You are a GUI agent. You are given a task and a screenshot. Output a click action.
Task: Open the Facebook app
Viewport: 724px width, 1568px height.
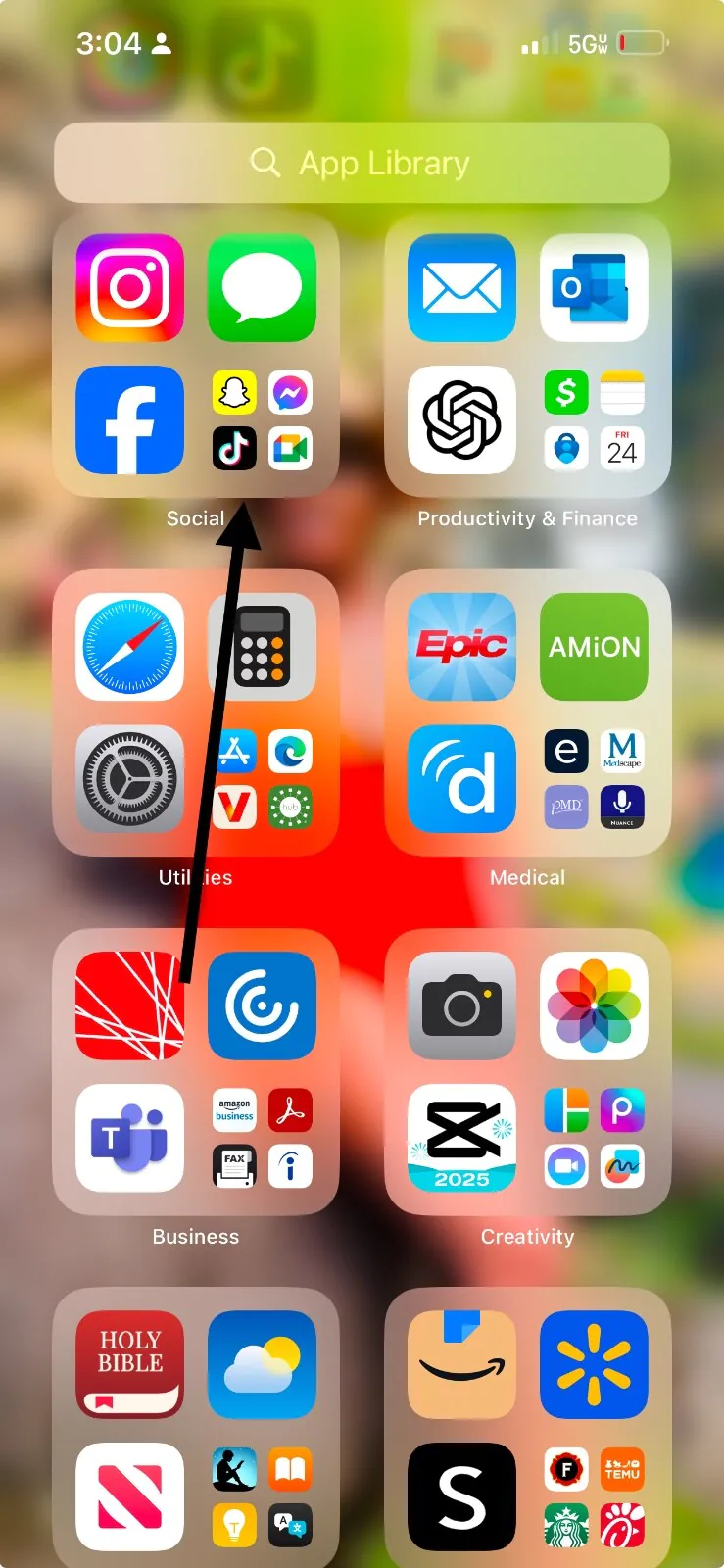pyautogui.click(x=129, y=420)
